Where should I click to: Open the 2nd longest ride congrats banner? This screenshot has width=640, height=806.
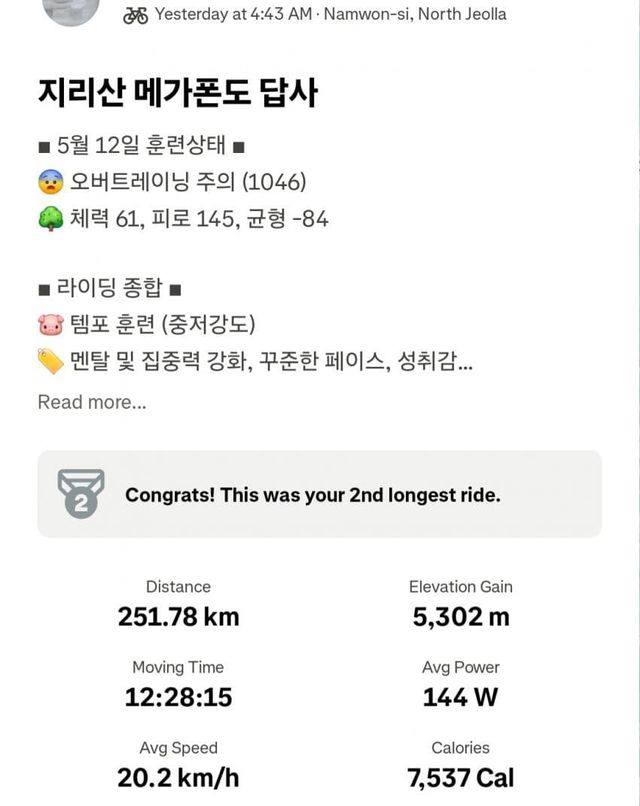click(319, 494)
